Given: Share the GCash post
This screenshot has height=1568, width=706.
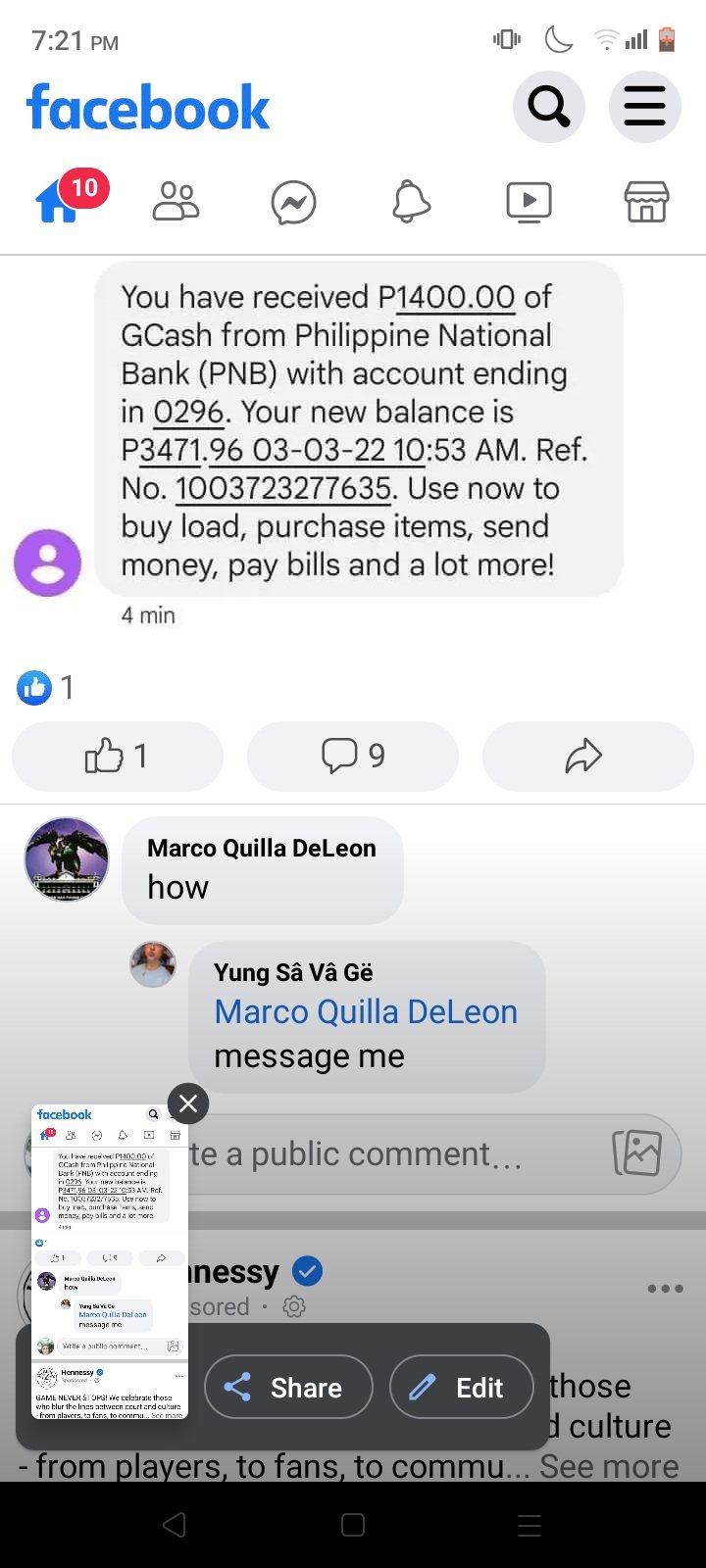Looking at the screenshot, I should 586,756.
